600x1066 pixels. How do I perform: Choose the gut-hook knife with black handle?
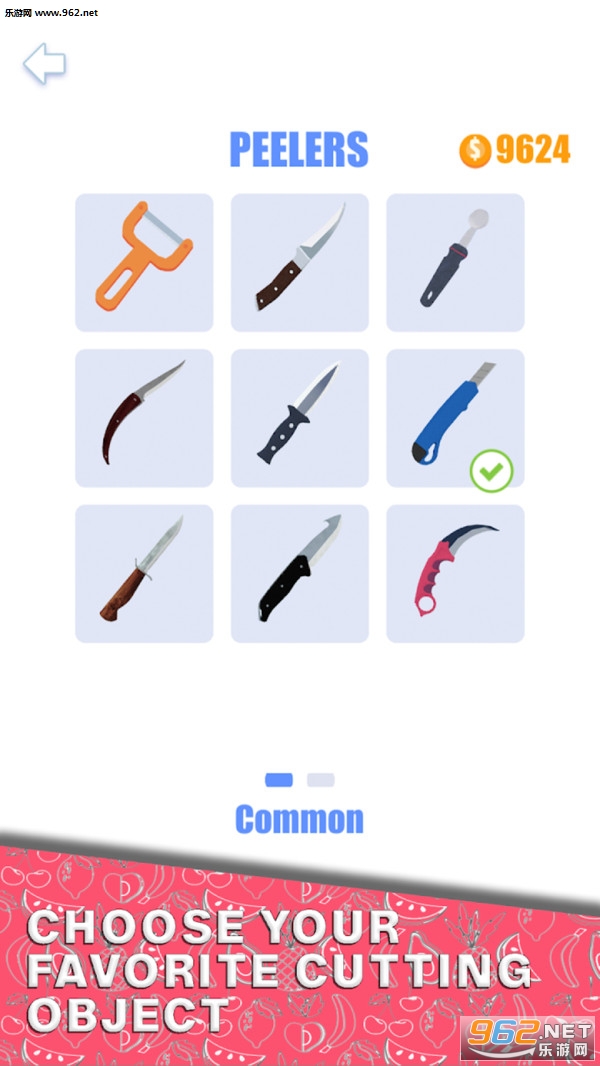300,573
